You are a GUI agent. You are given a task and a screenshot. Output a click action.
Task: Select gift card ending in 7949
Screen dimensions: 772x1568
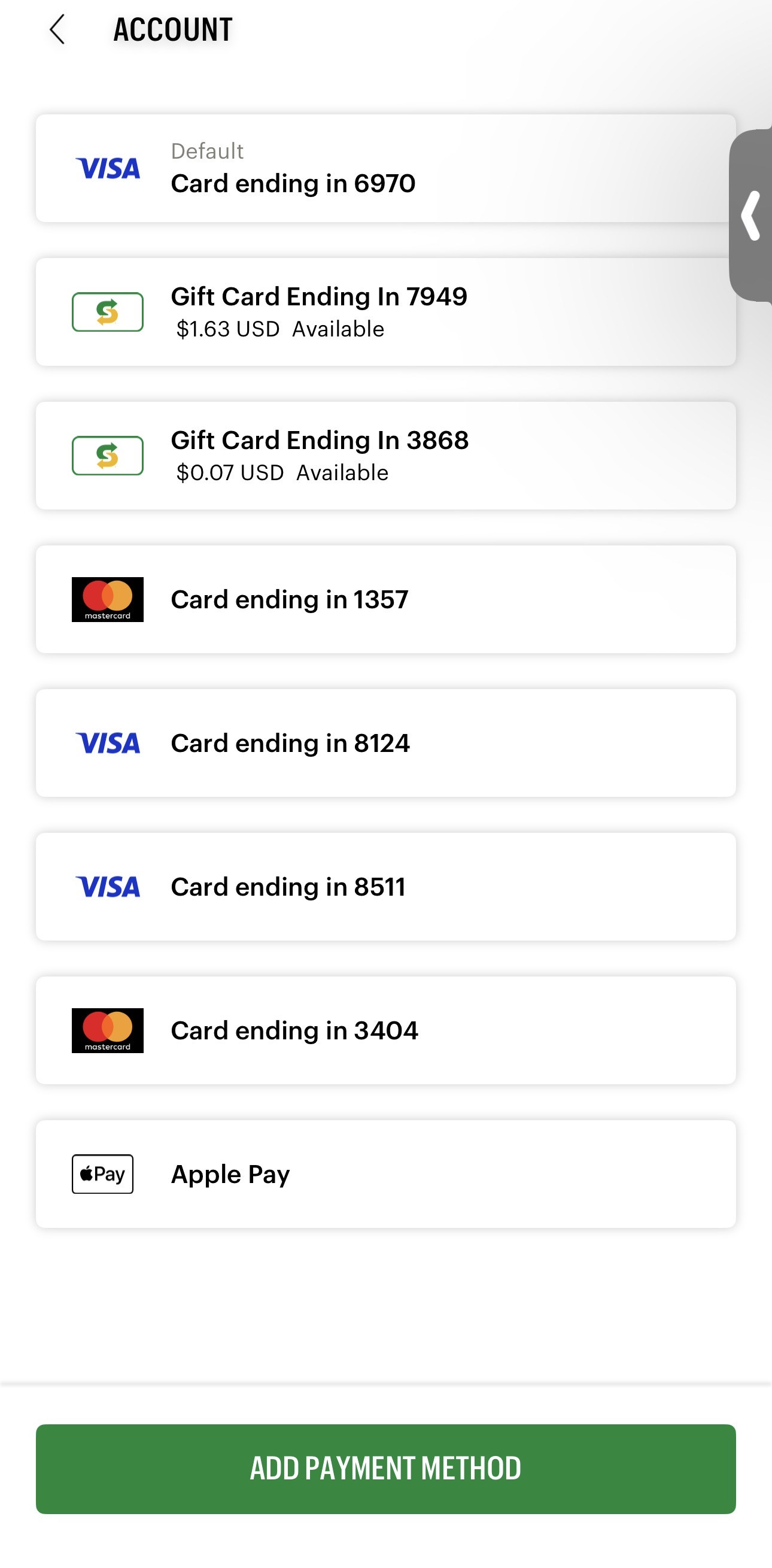[x=385, y=312]
